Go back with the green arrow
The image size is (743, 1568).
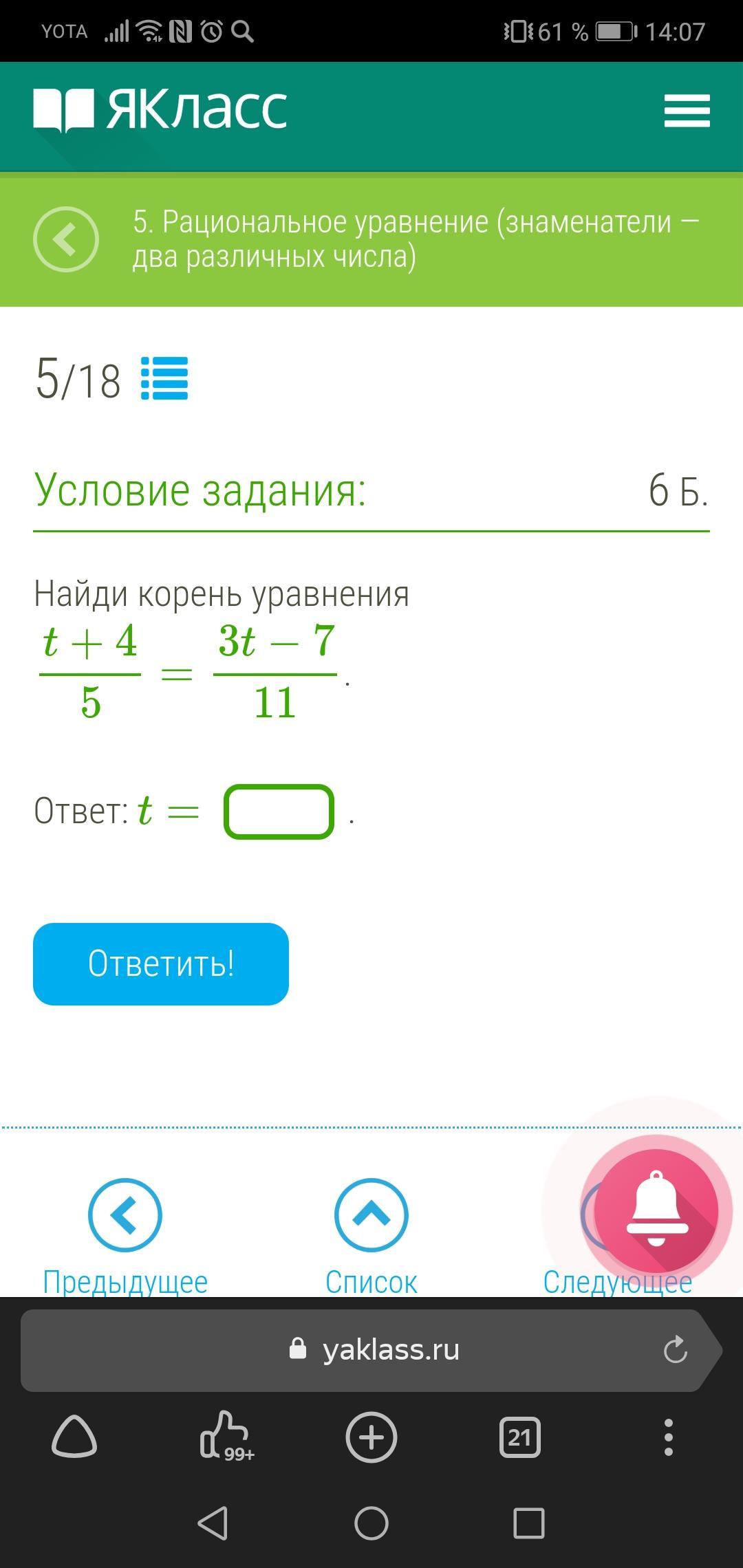pos(66,239)
